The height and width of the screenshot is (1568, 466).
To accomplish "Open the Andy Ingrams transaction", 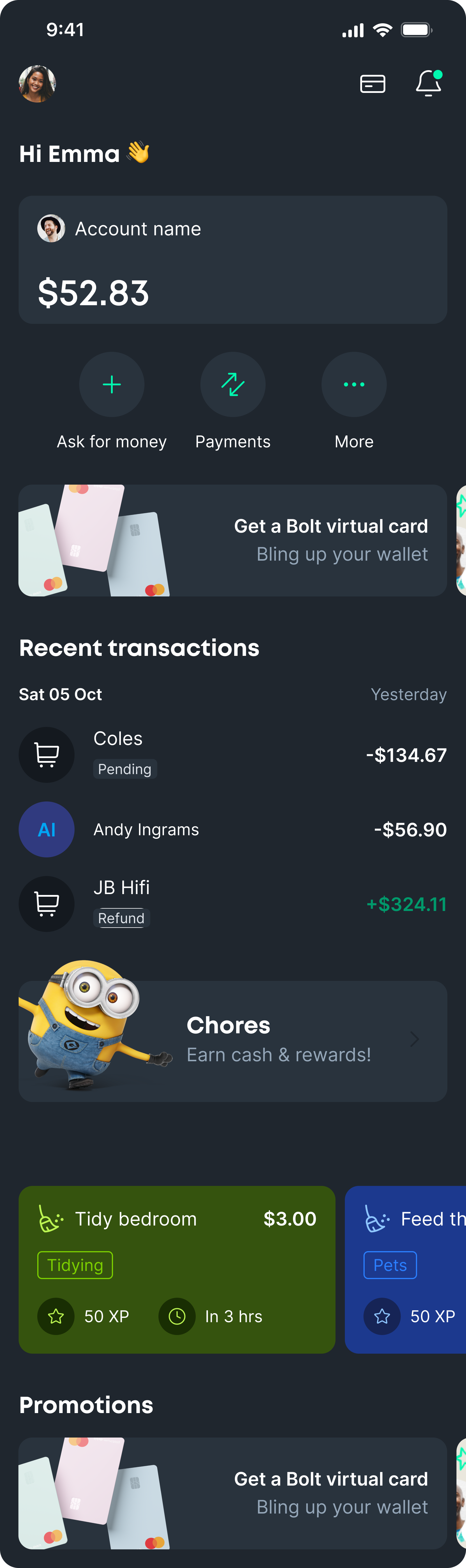I will pos(232,830).
